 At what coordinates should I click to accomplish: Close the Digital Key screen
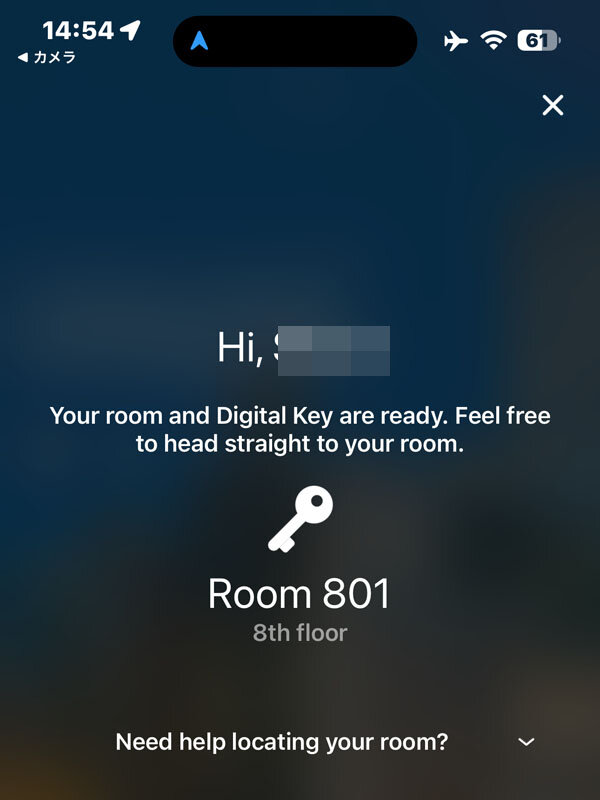click(x=552, y=105)
